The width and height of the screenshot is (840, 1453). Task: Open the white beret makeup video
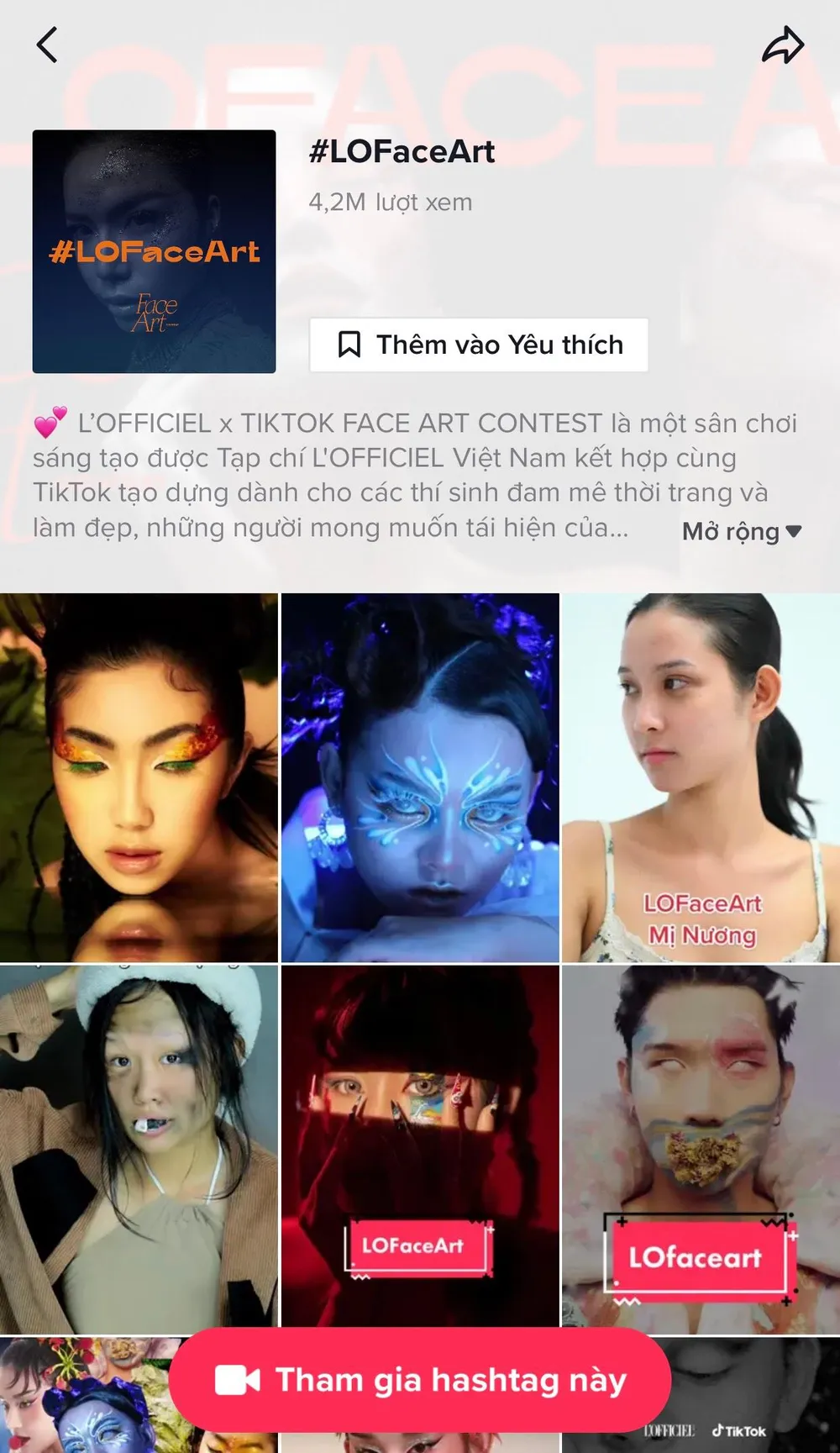[x=139, y=1143]
